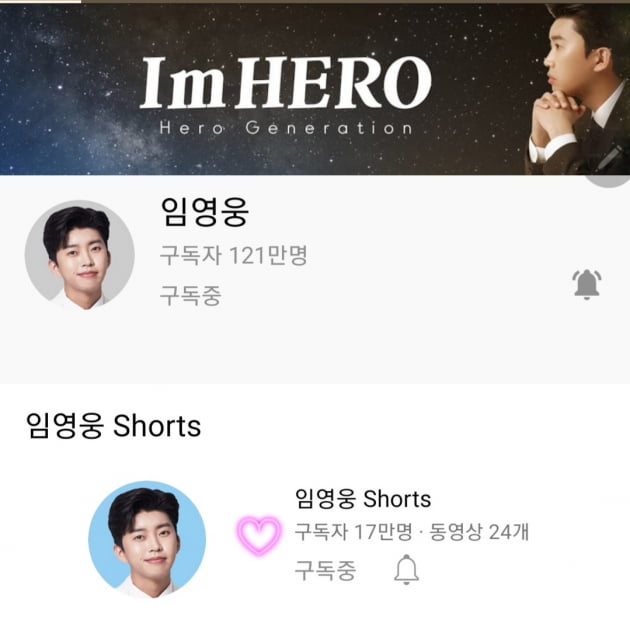Open notification settings bell for 임영웅 channel
630x620 pixels.
click(587, 284)
